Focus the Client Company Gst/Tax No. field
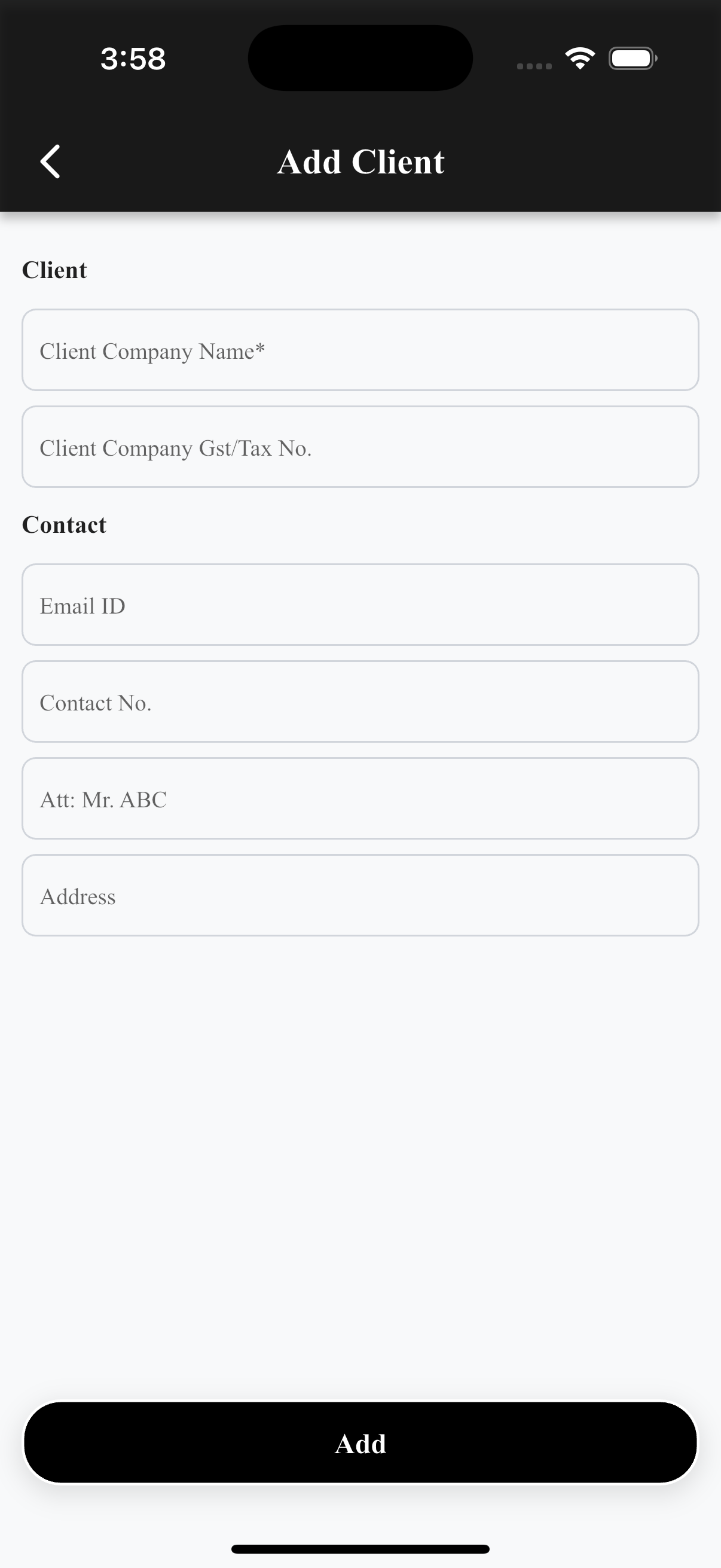The height and width of the screenshot is (1568, 721). [360, 447]
